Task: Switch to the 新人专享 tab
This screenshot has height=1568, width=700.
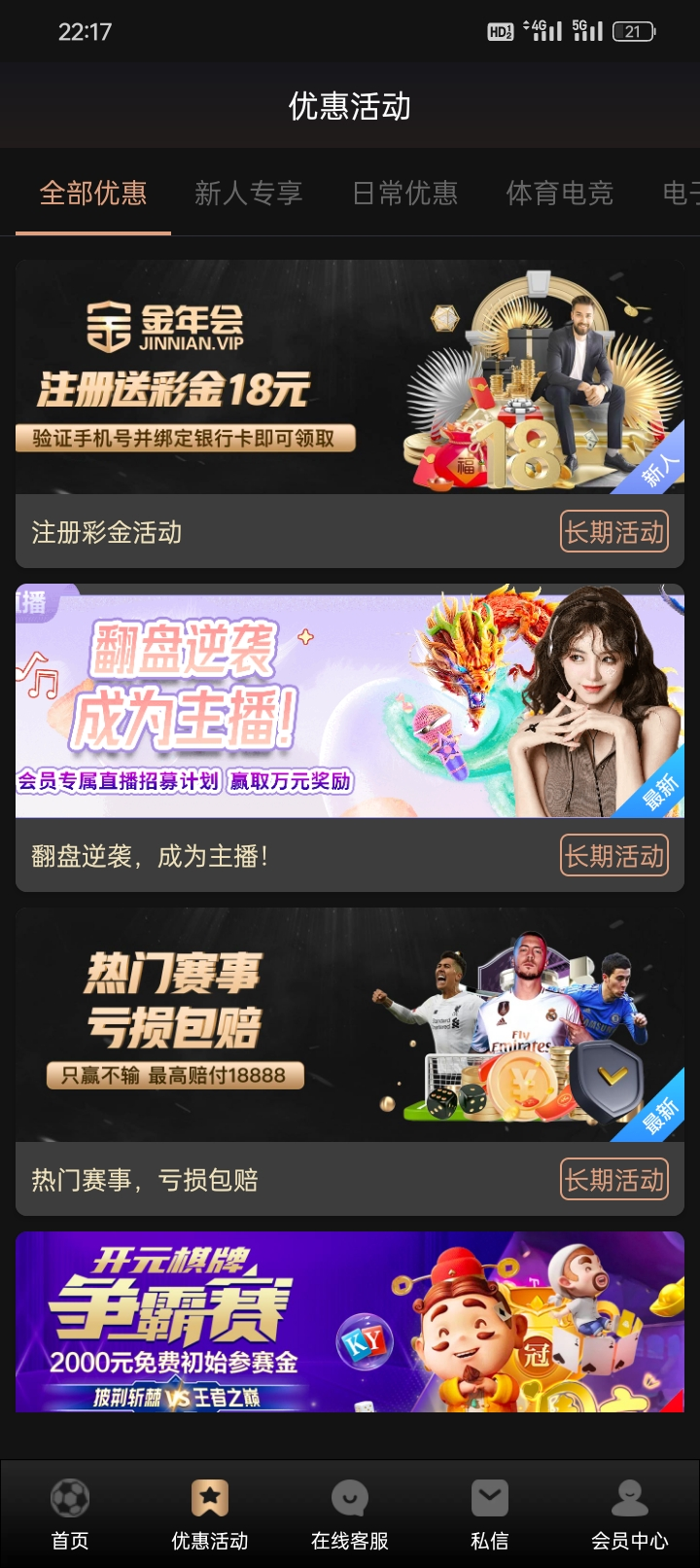Action: (249, 194)
